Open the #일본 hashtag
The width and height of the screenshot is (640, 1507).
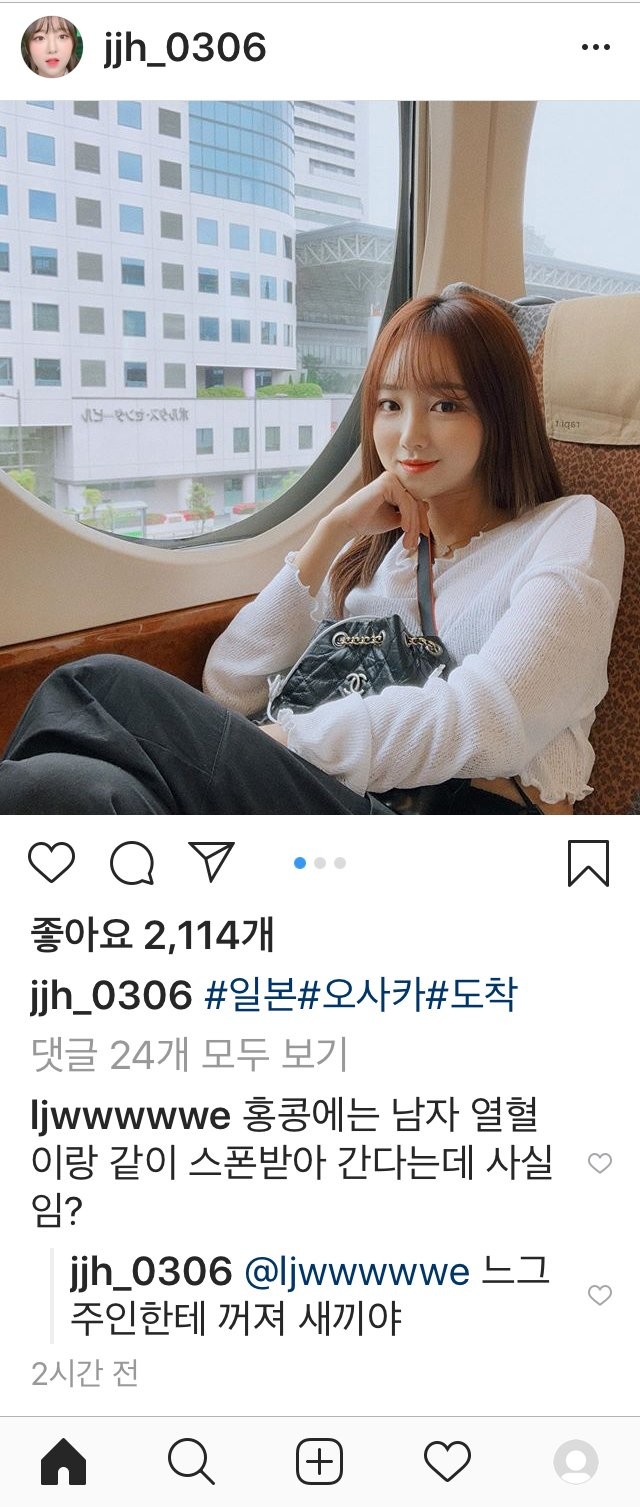point(251,995)
